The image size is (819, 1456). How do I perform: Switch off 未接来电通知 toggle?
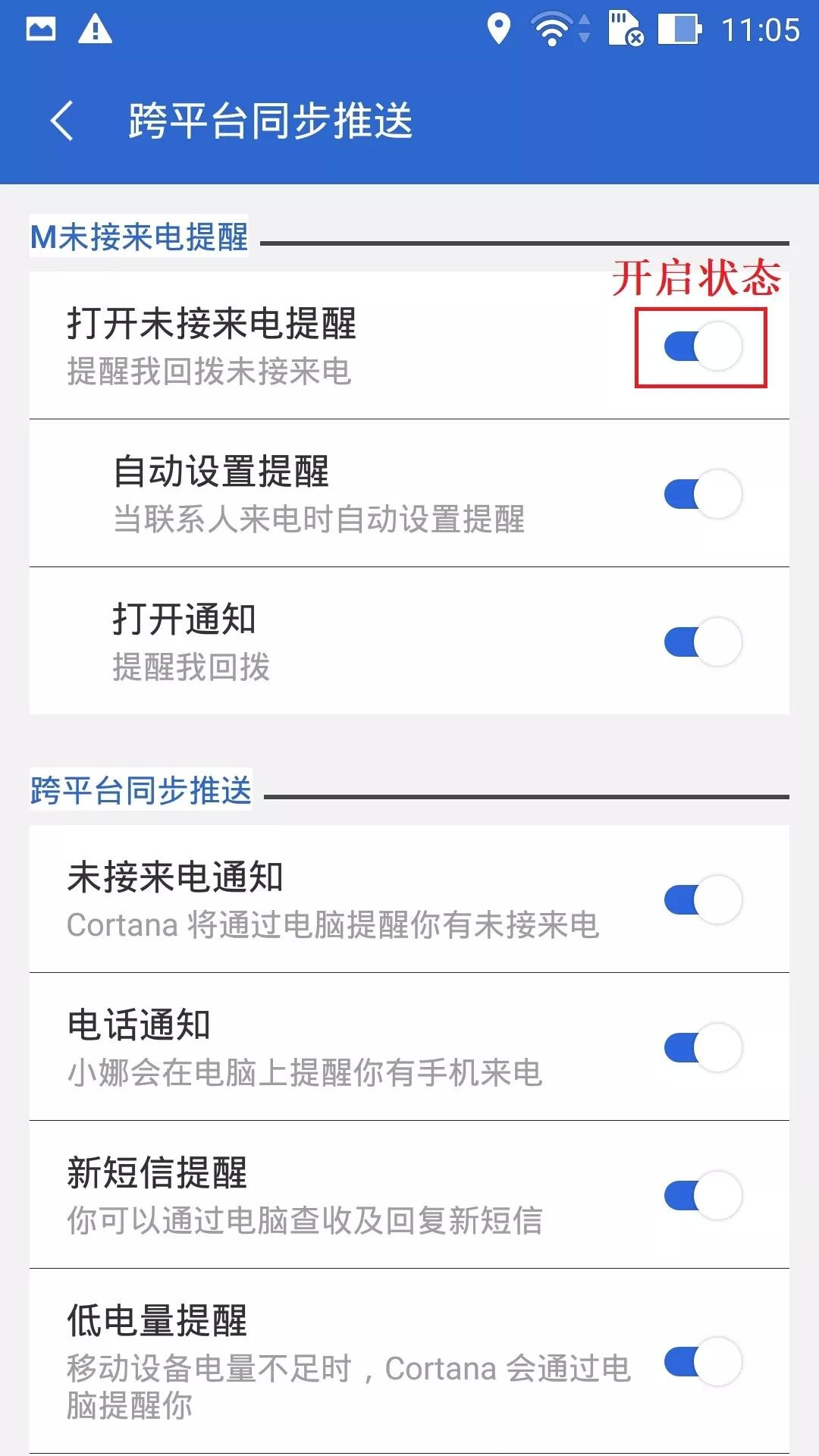coord(702,900)
